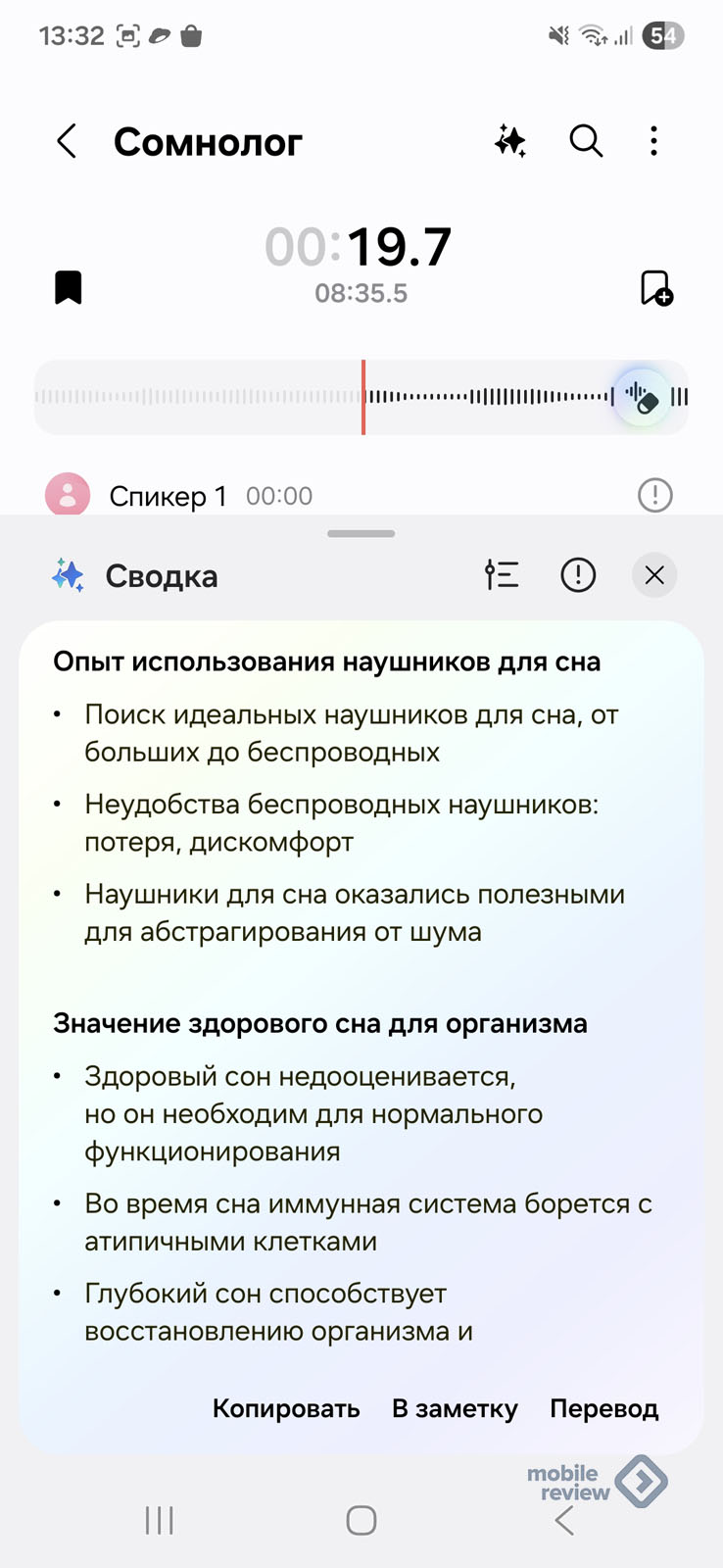Open the info notice for Сводка

578,575
